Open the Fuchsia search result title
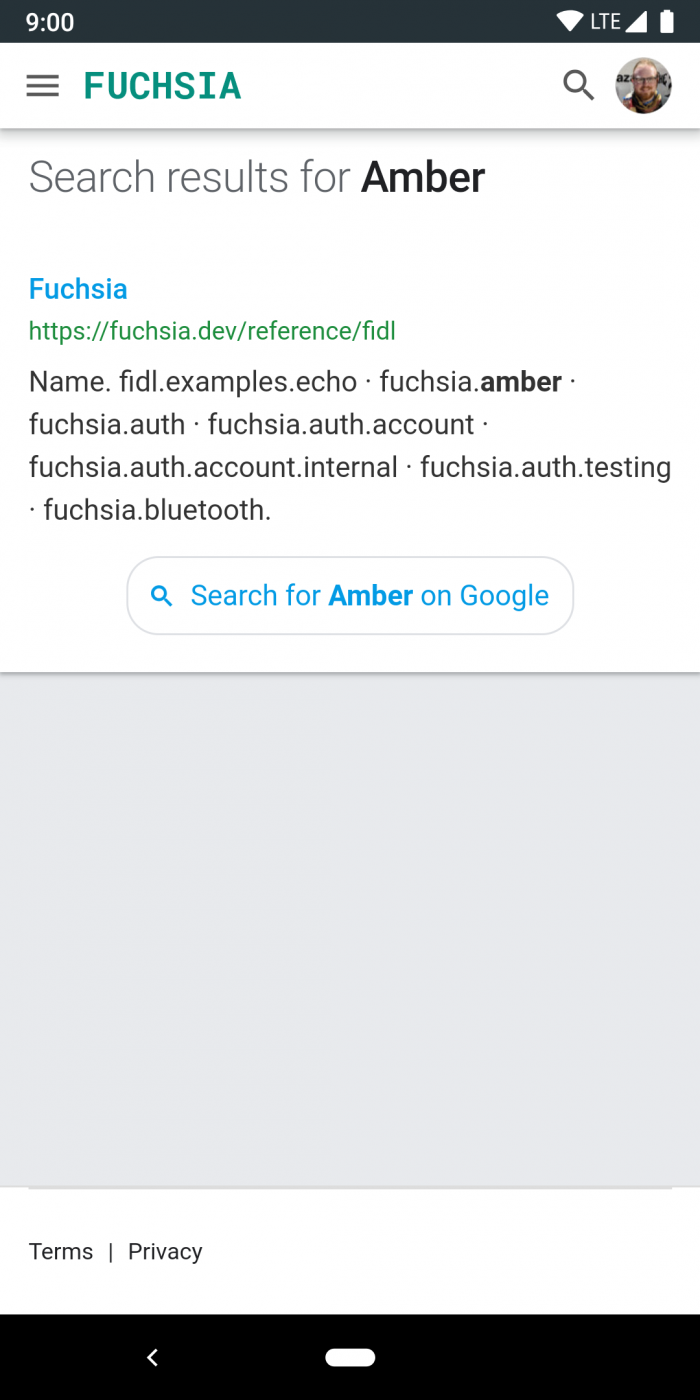Viewport: 700px width, 1400px height. (x=78, y=289)
